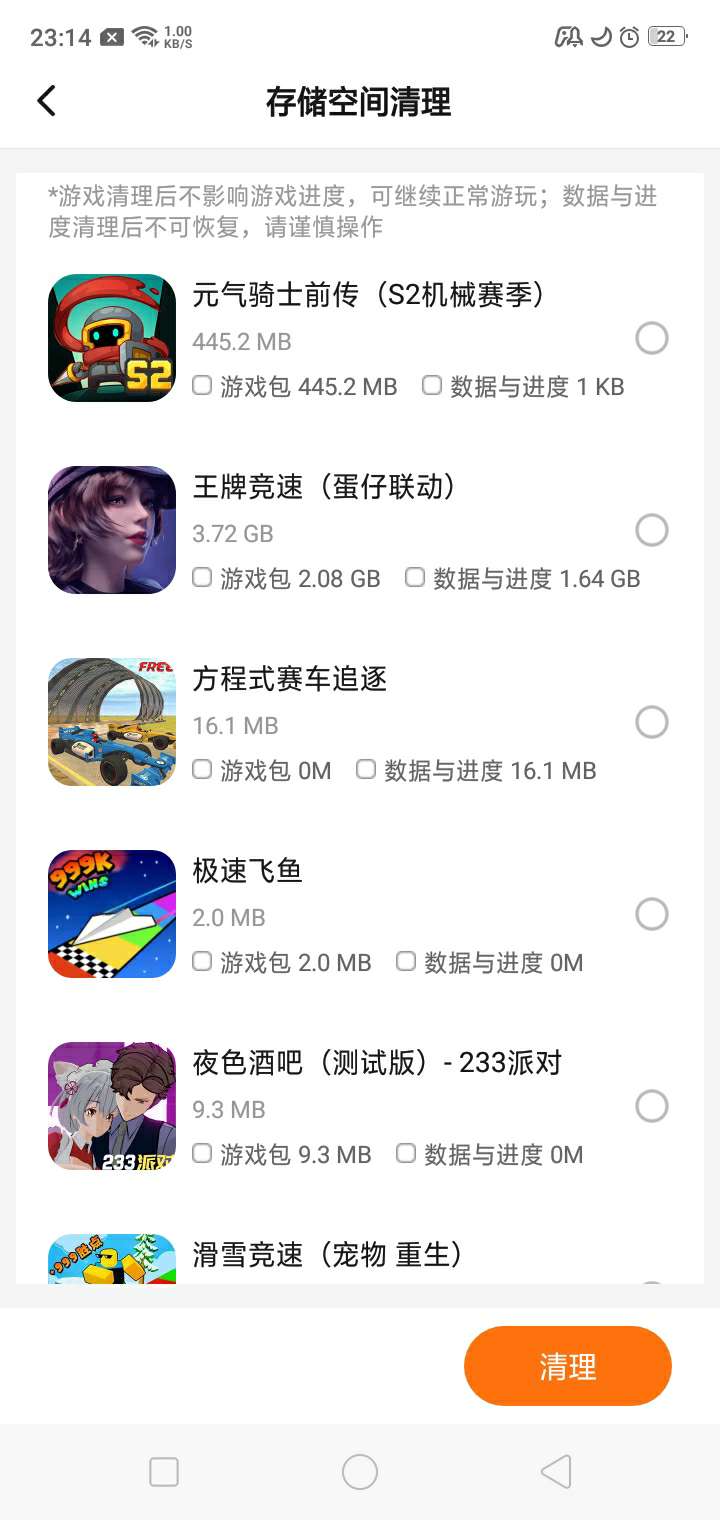Image resolution: width=720 pixels, height=1520 pixels.
Task: Check 数据与进度 16.1 MB for 方程式赛车追逐
Action: pyautogui.click(x=366, y=770)
